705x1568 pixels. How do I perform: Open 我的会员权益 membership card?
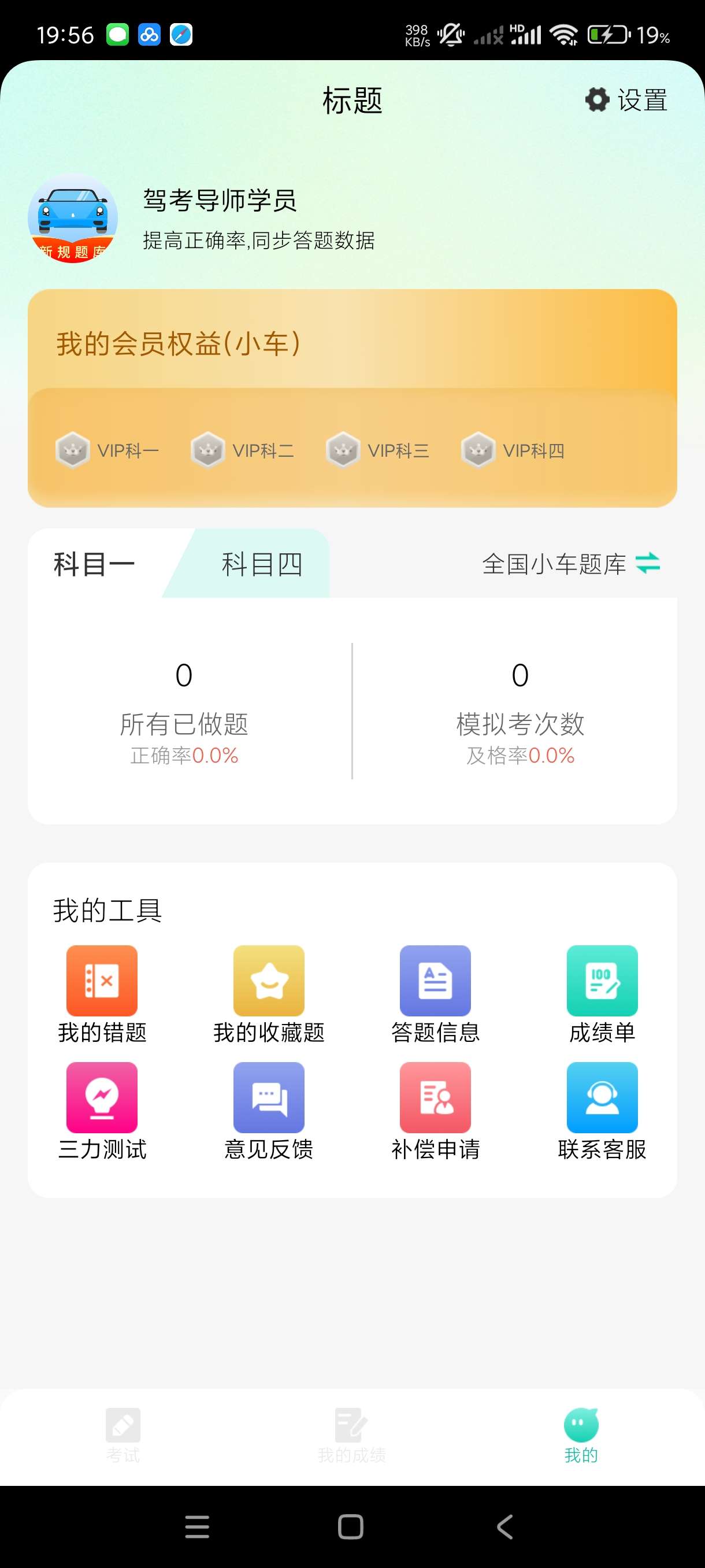[x=351, y=344]
